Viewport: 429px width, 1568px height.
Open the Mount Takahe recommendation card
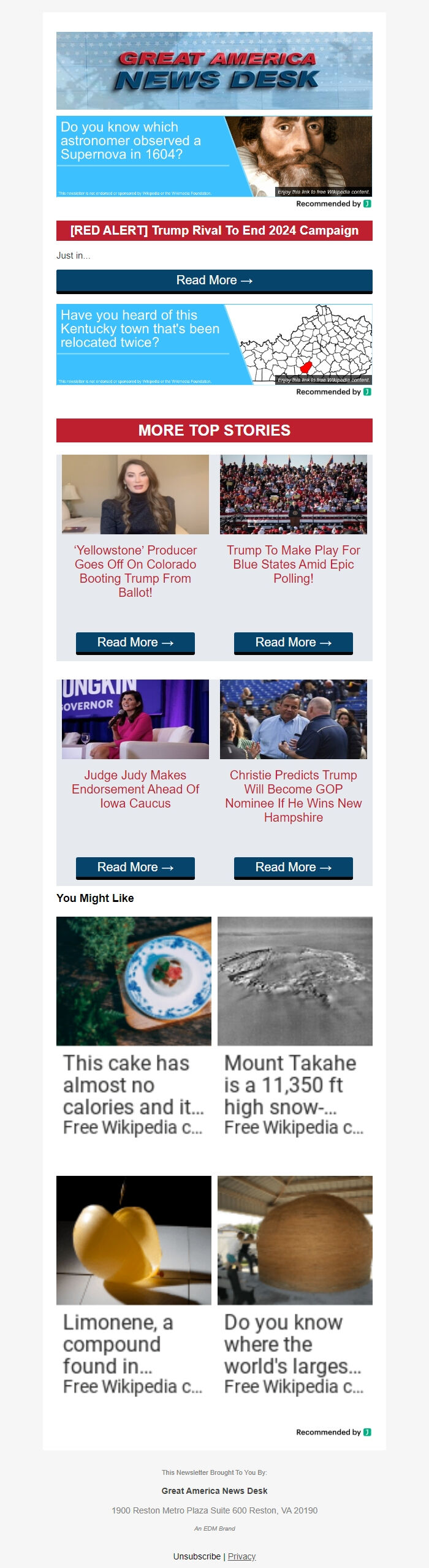[x=295, y=1027]
